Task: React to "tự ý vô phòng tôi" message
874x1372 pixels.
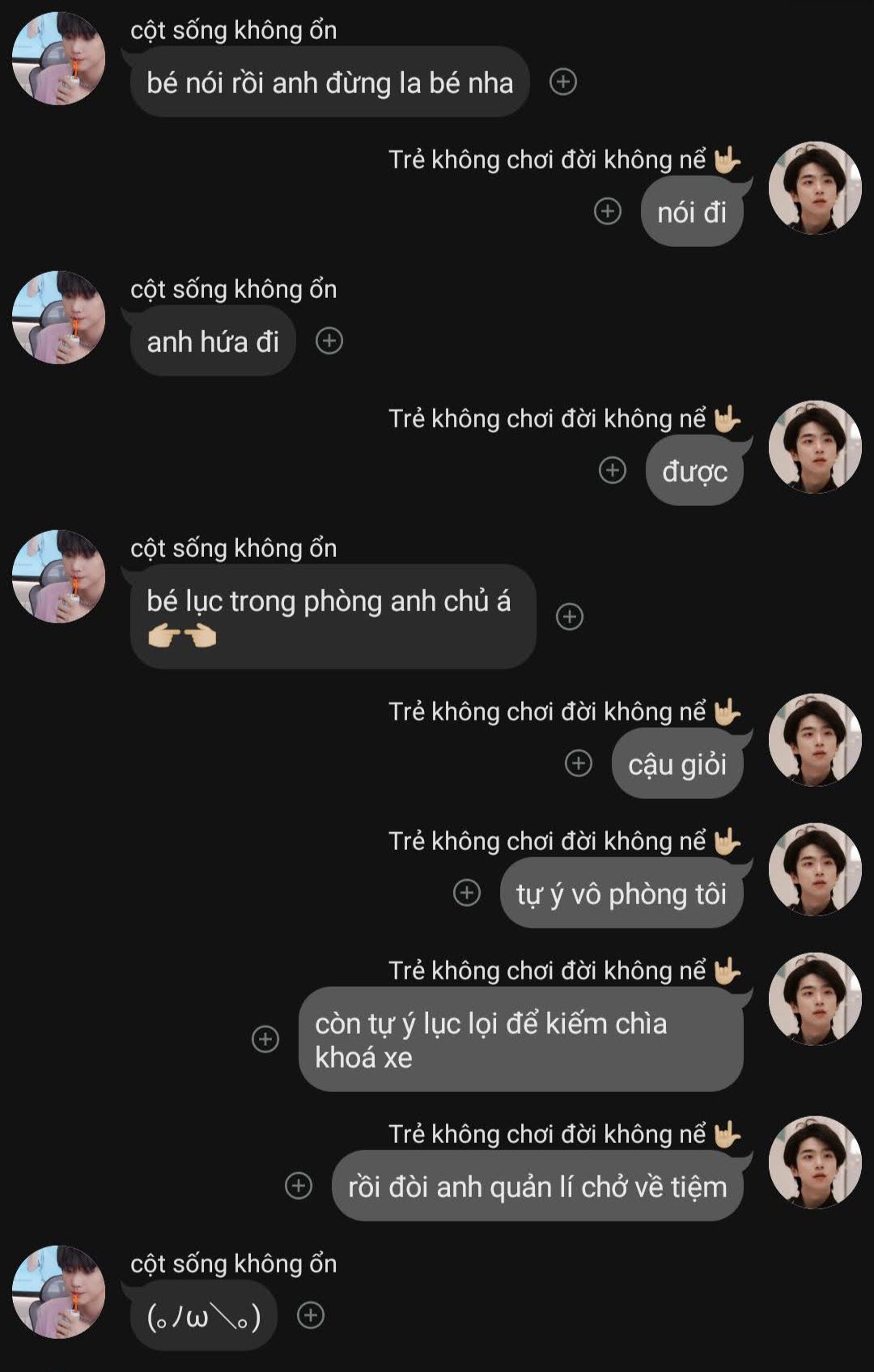Action: click(466, 893)
